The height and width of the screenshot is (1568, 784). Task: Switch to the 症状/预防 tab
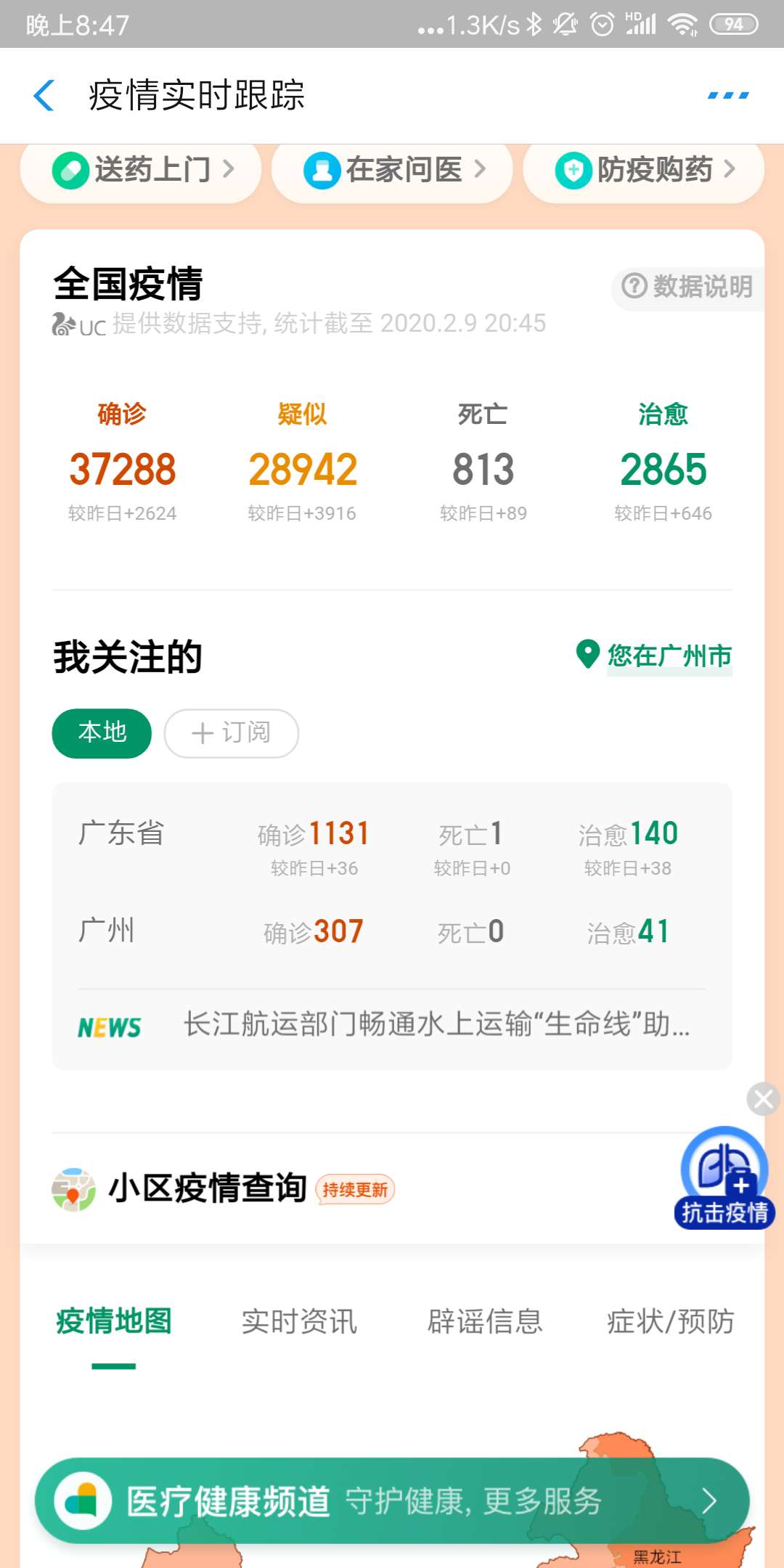point(670,1322)
